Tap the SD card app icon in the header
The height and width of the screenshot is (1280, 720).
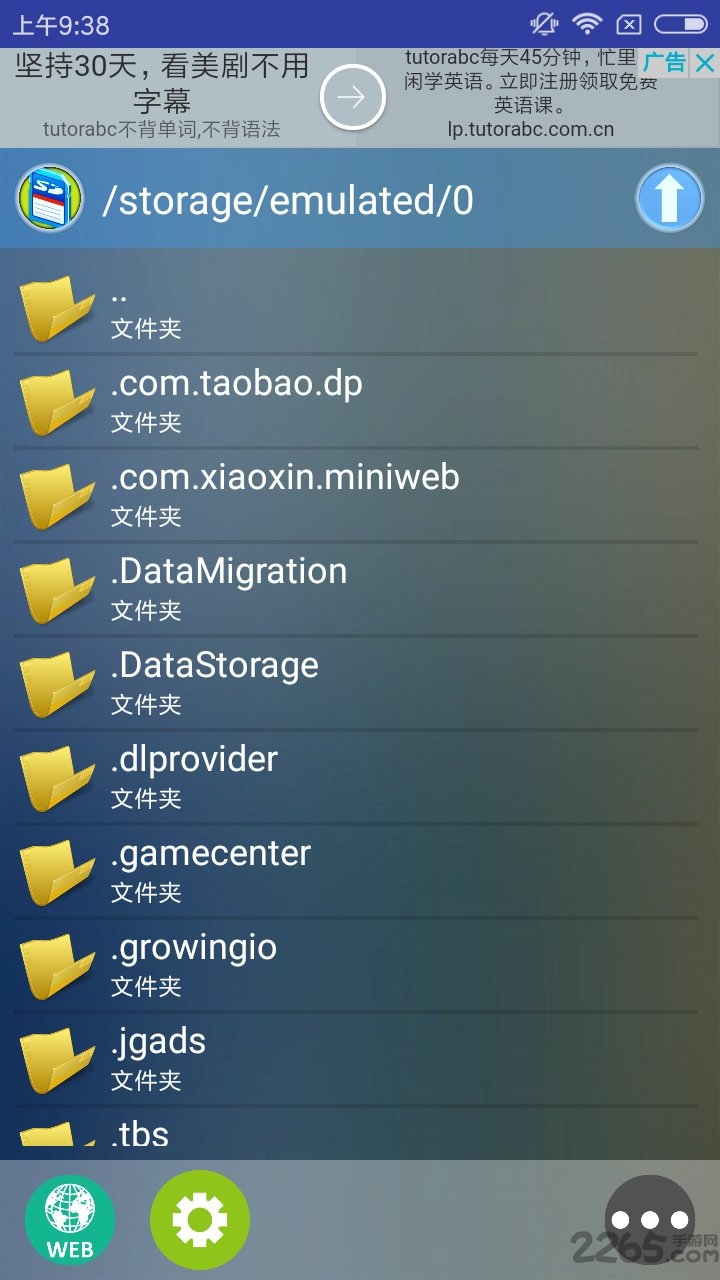point(49,198)
